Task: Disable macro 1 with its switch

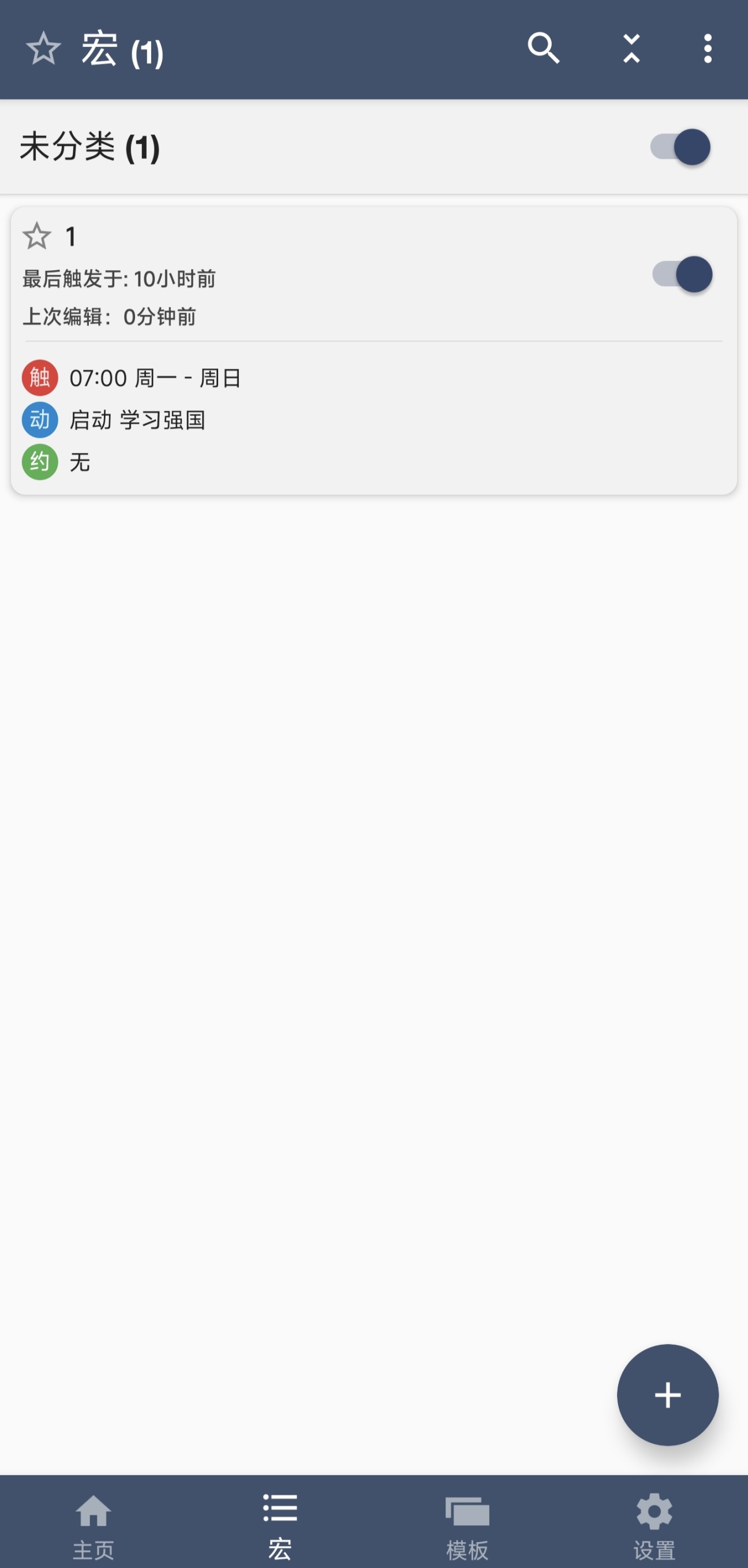Action: 682,274
